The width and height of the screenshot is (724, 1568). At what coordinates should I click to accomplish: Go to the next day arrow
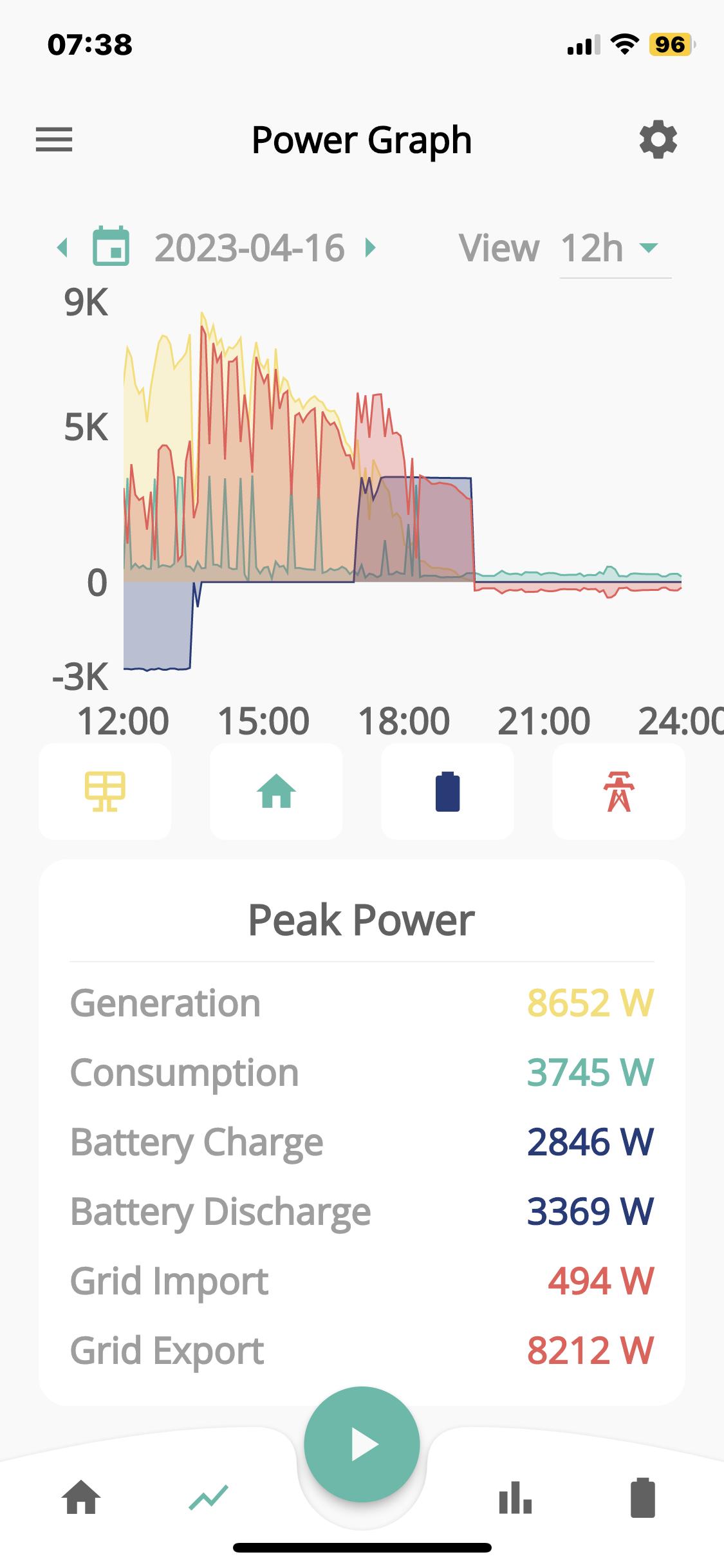tap(370, 248)
